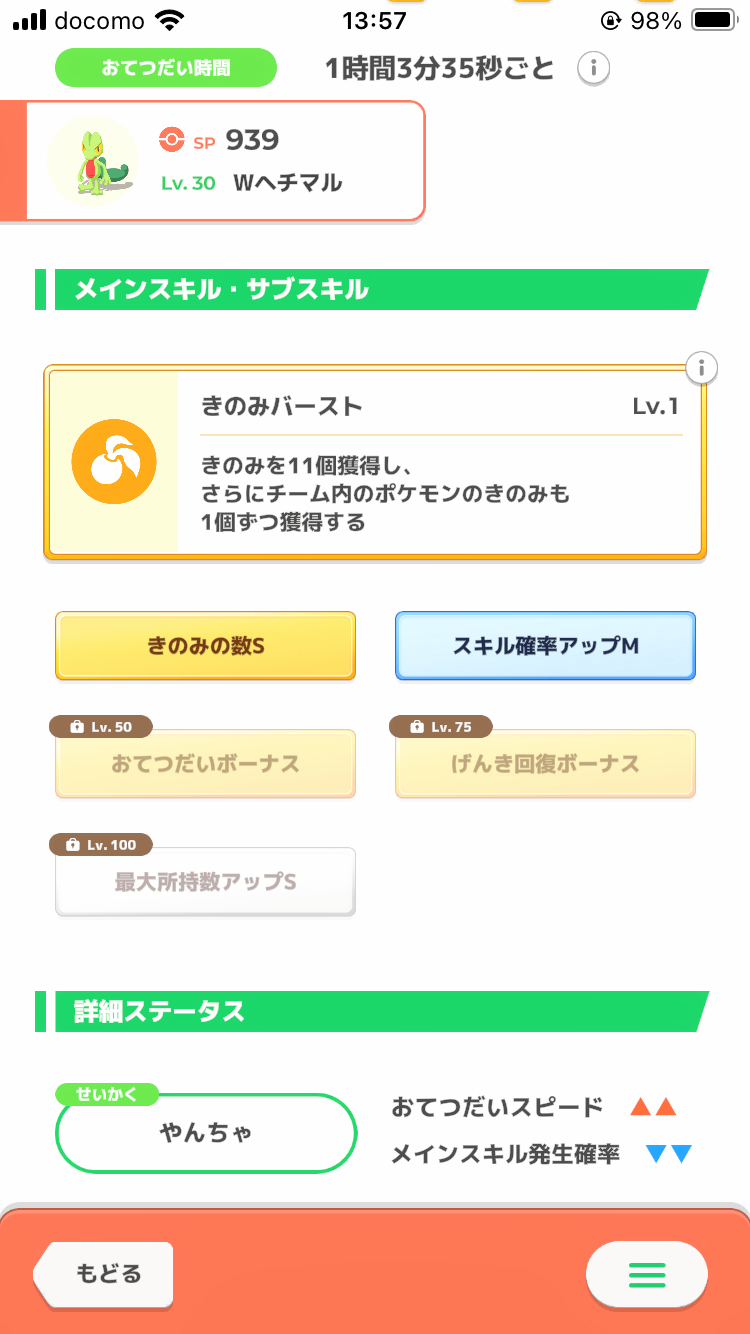Screen dimensions: 750x1334
Task: View the スキル確率アップM sub skill
Action: (x=545, y=646)
